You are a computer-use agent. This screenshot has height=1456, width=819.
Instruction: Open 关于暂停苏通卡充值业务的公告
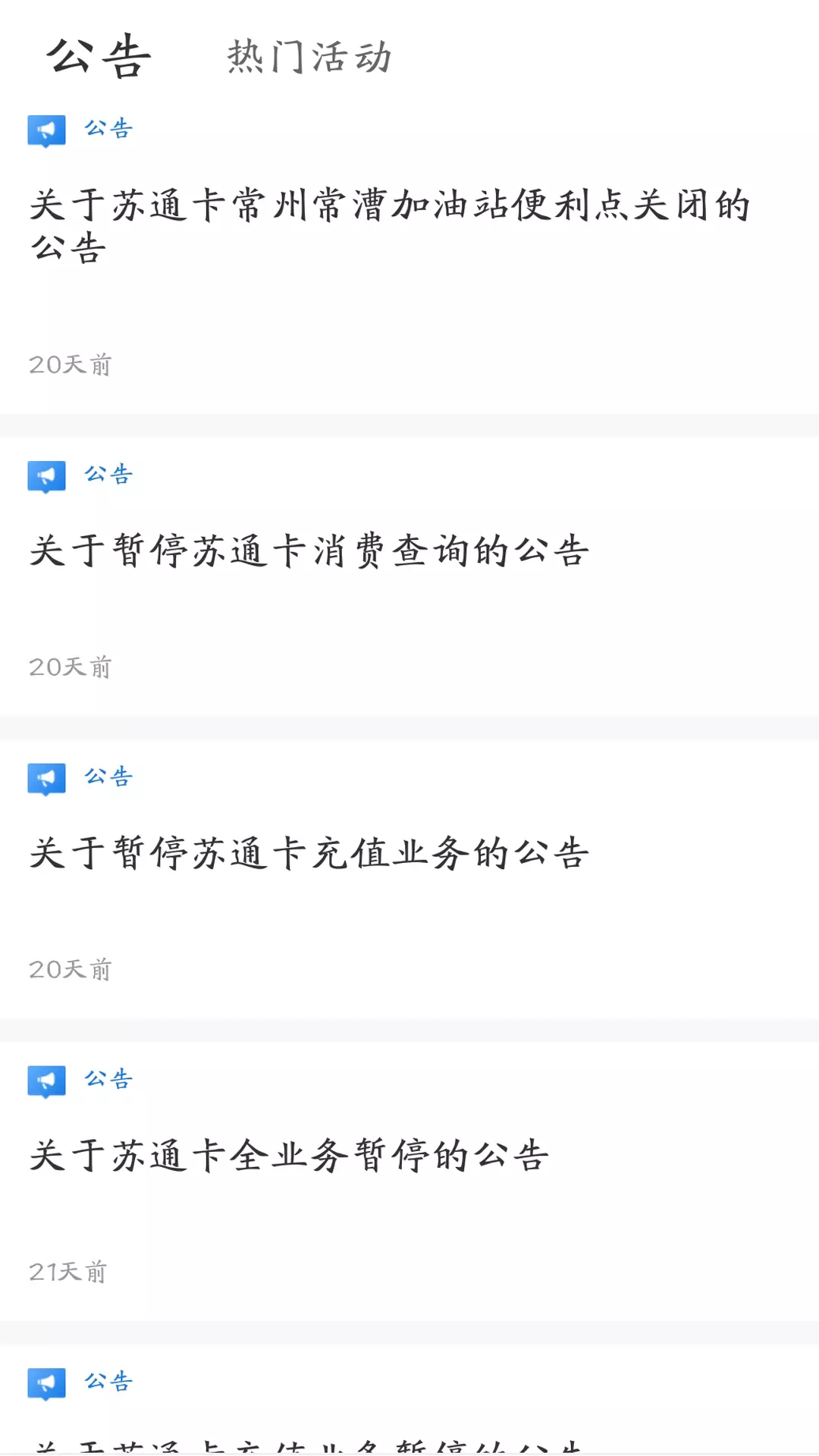coord(409,878)
